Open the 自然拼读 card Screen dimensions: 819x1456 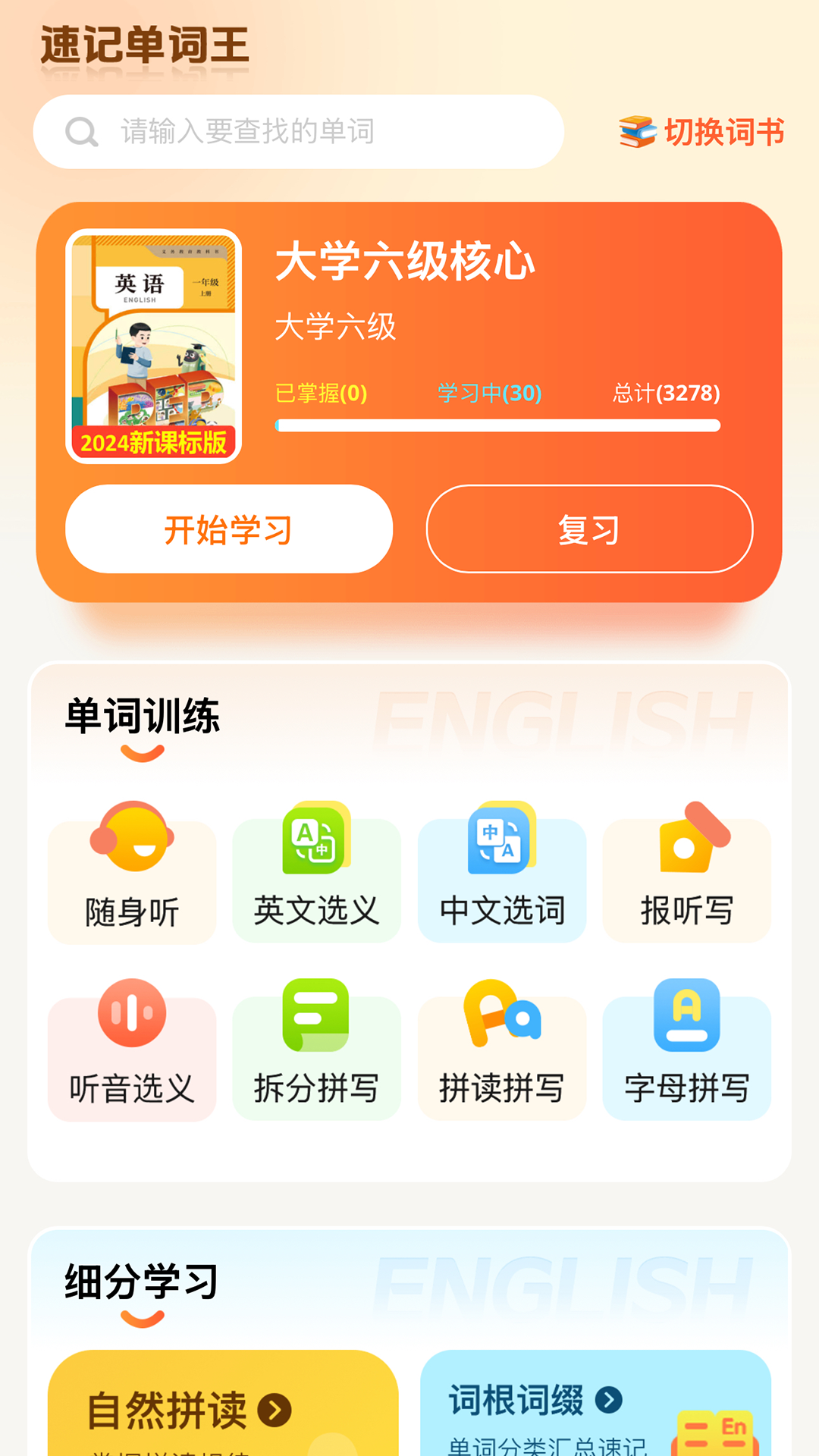click(x=223, y=1403)
